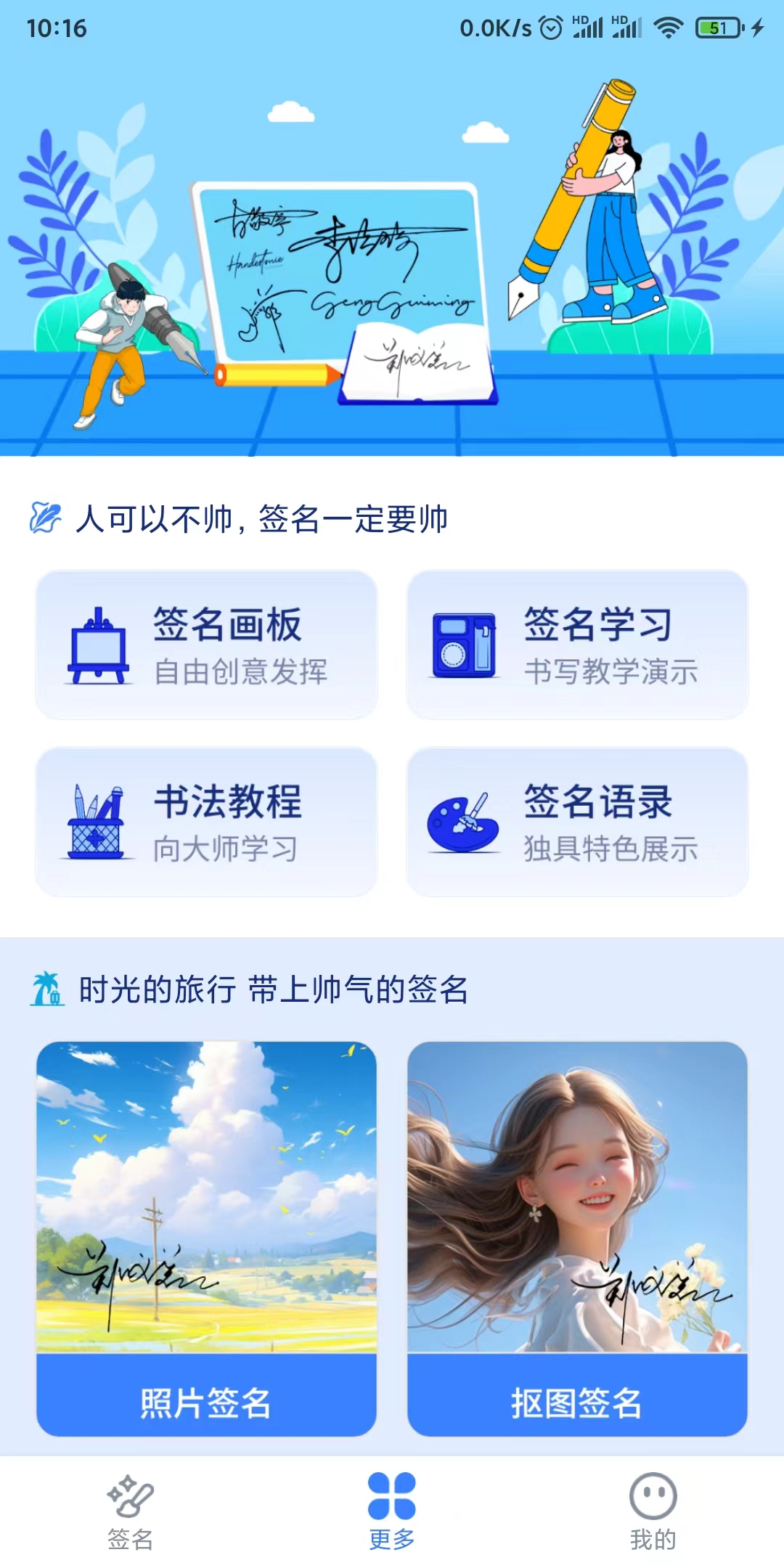Viewport: 784px width, 1568px height.
Task: Go to the 我的 tab
Action: 653,1511
